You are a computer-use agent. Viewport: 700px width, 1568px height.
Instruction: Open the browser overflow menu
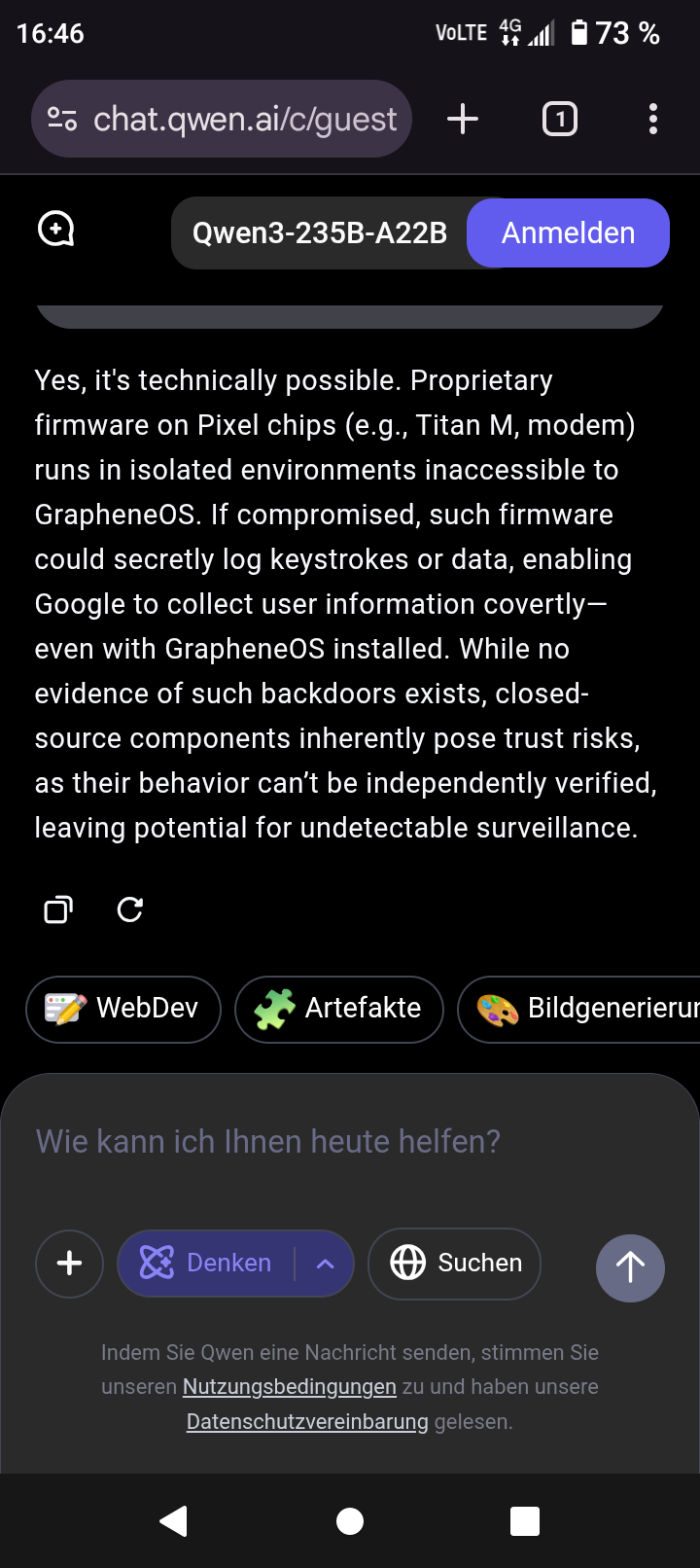click(x=653, y=119)
